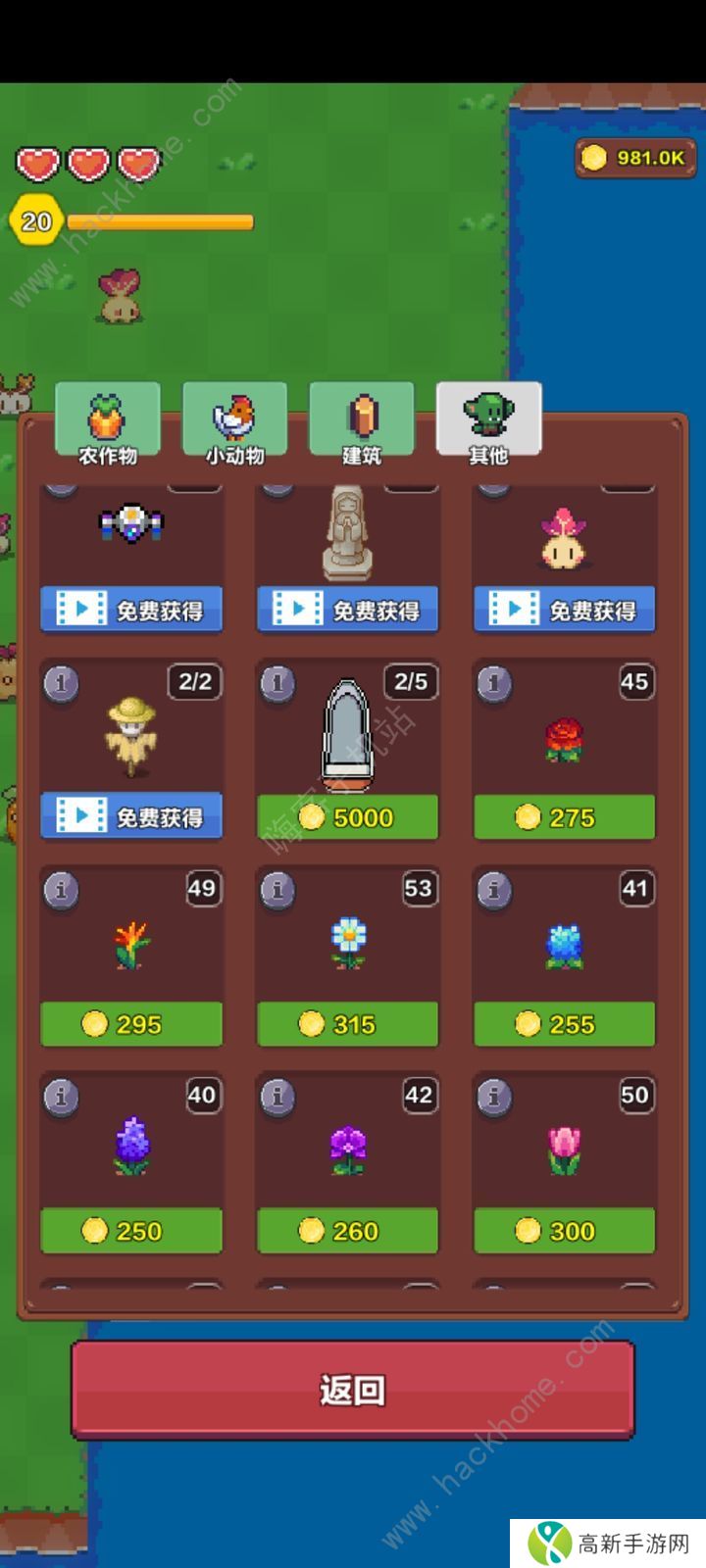
Task: Get the pink sprout creature for free
Action: (x=564, y=610)
